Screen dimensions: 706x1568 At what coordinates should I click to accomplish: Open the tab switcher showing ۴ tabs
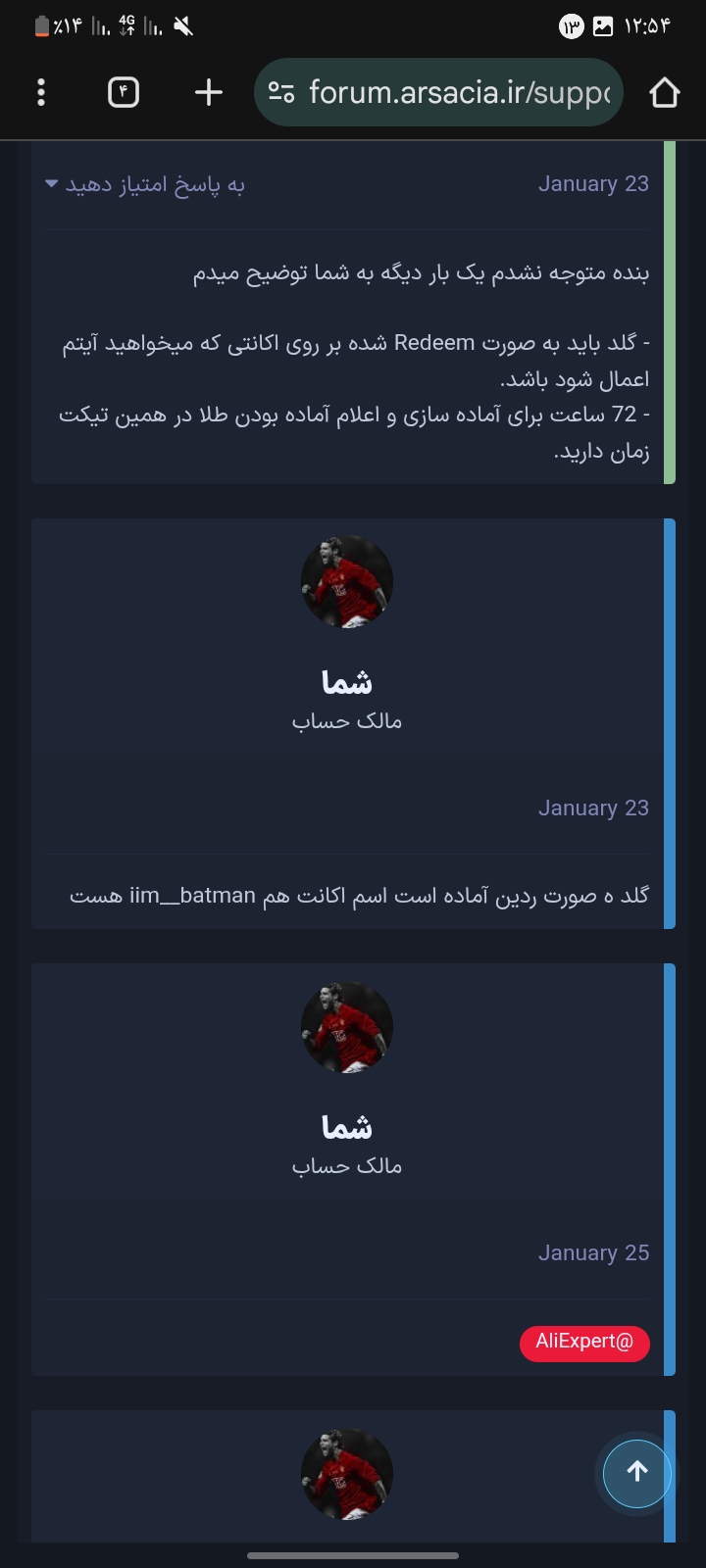tap(124, 93)
